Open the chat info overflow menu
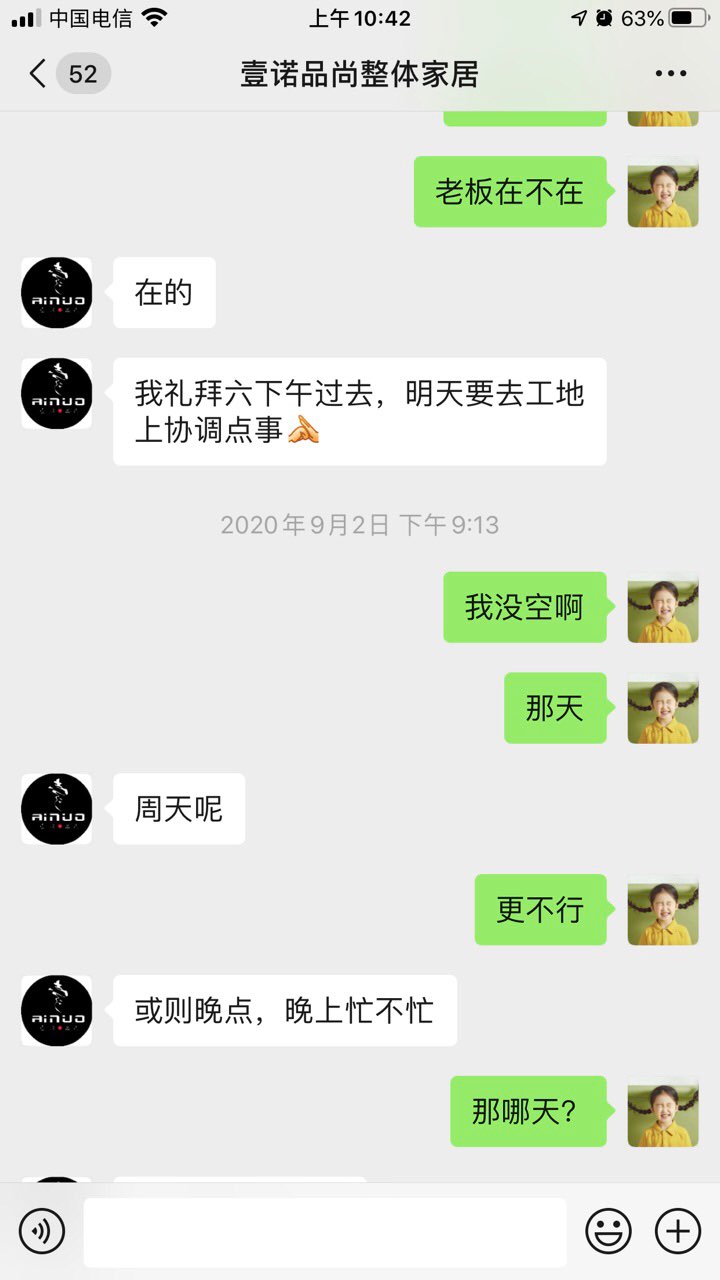Image resolution: width=720 pixels, height=1280 pixels. (x=670, y=73)
